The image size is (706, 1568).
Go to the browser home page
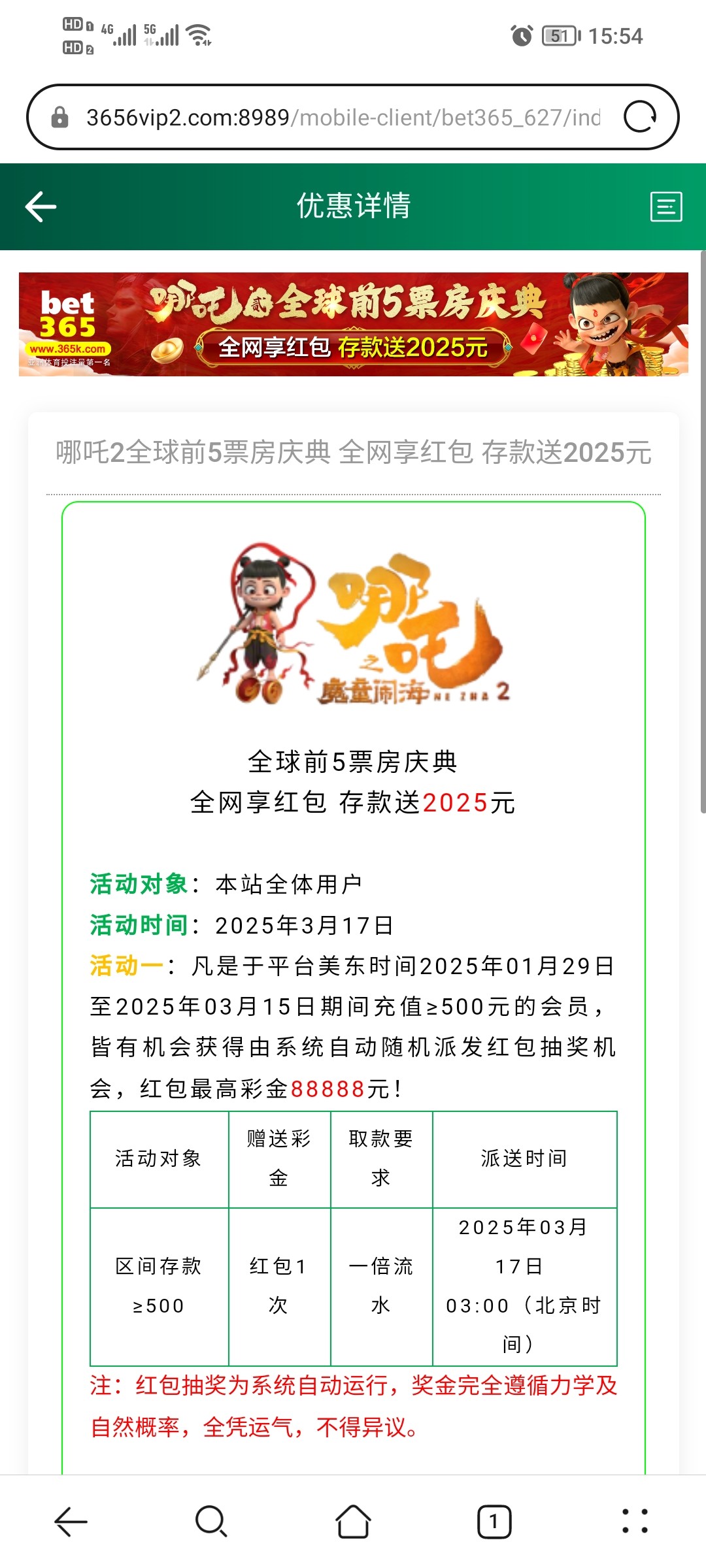(x=353, y=1522)
